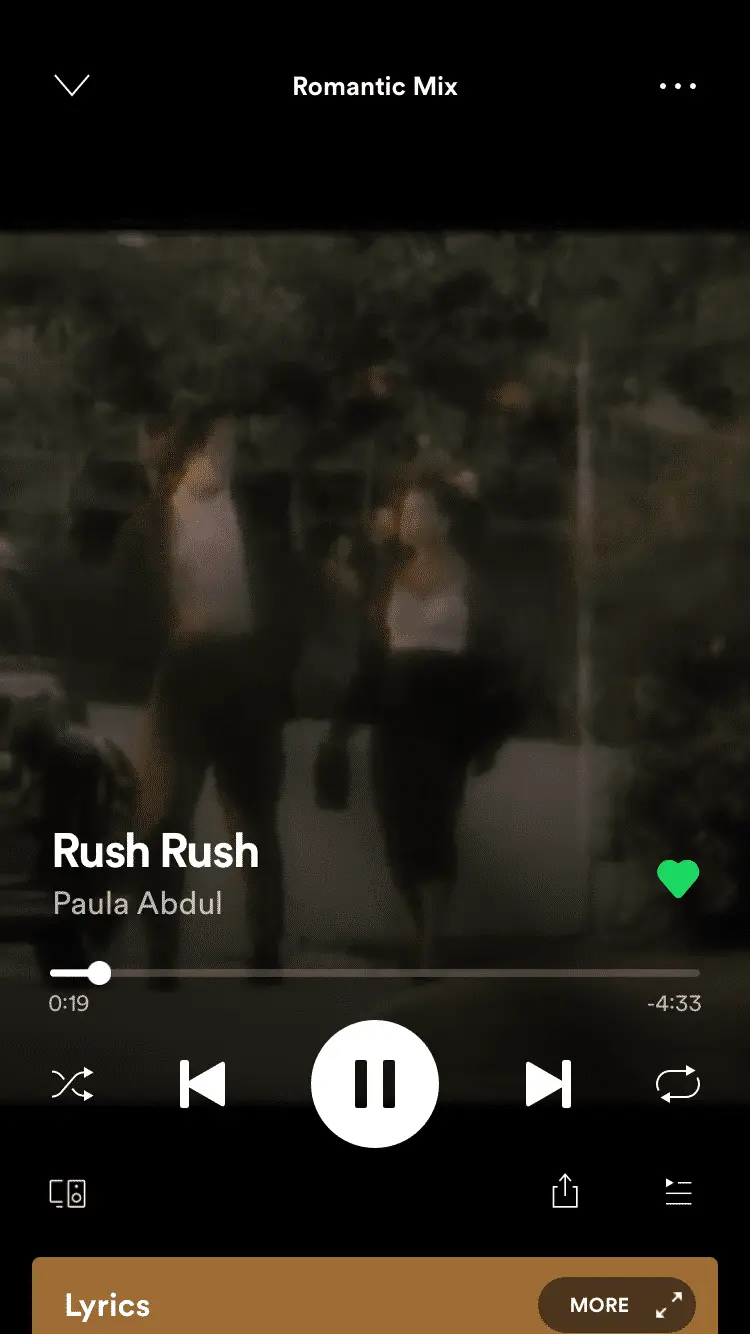Open the play queue
750x1334 pixels.
678,1192
